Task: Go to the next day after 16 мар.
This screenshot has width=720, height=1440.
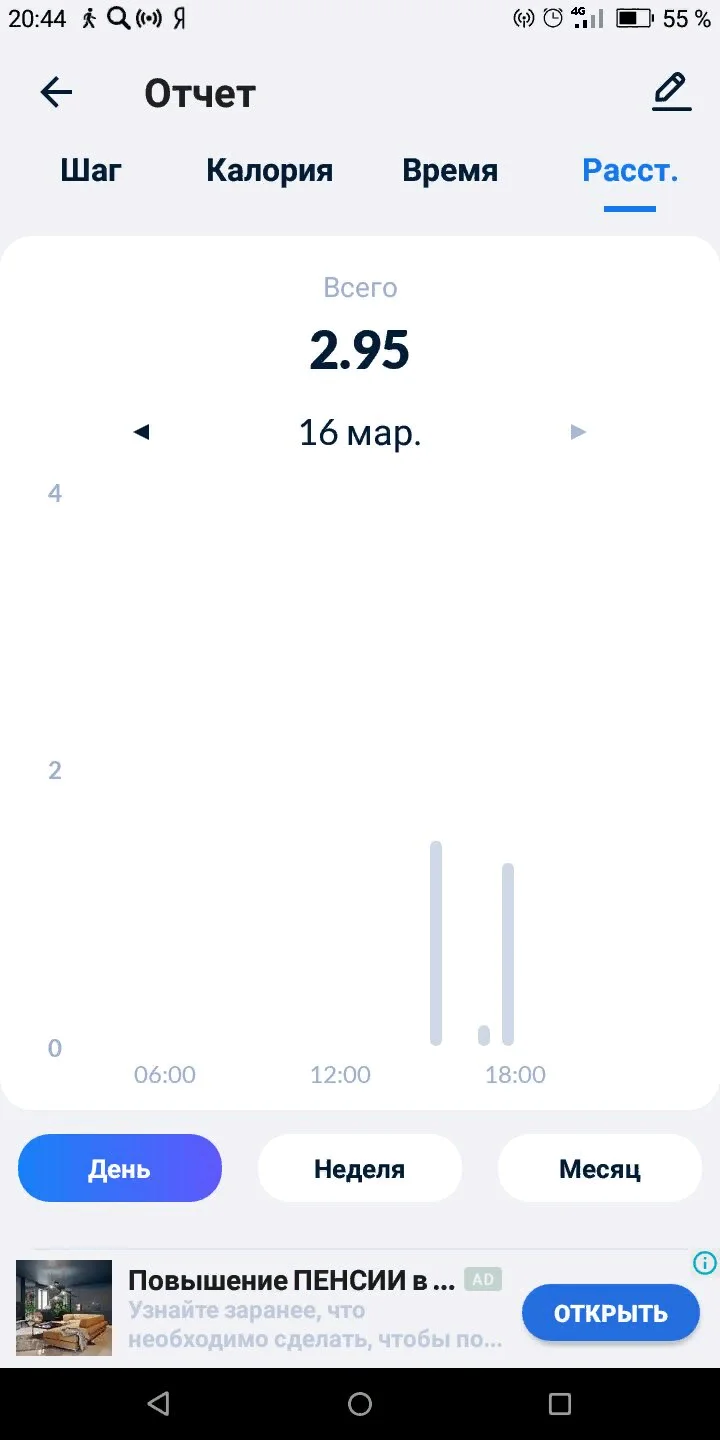Action: pos(578,432)
